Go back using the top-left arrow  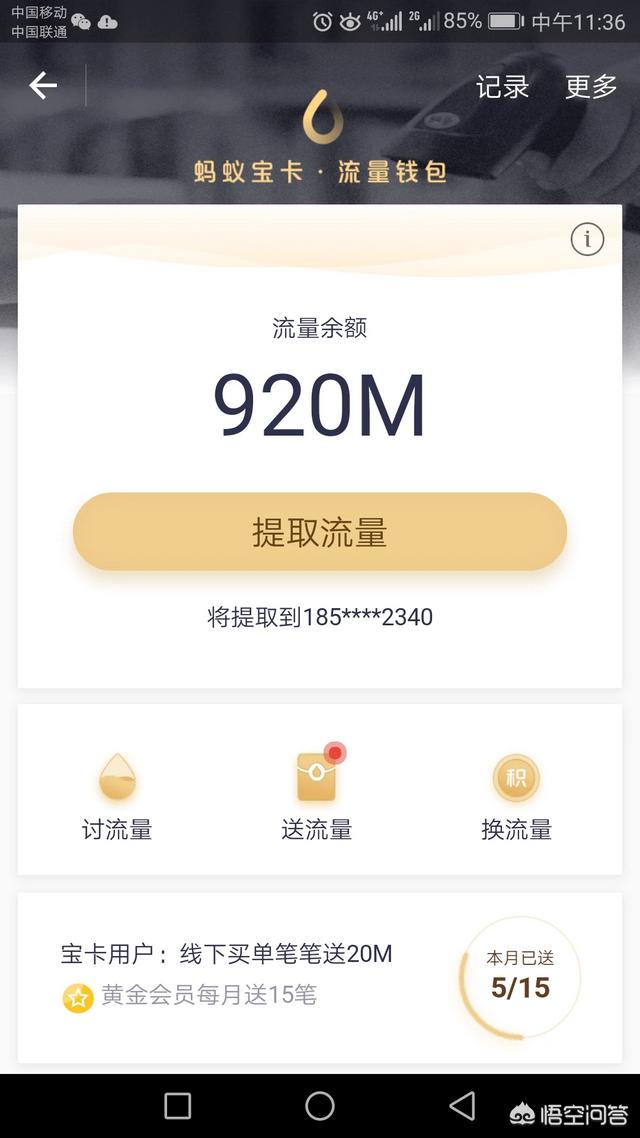click(43, 86)
